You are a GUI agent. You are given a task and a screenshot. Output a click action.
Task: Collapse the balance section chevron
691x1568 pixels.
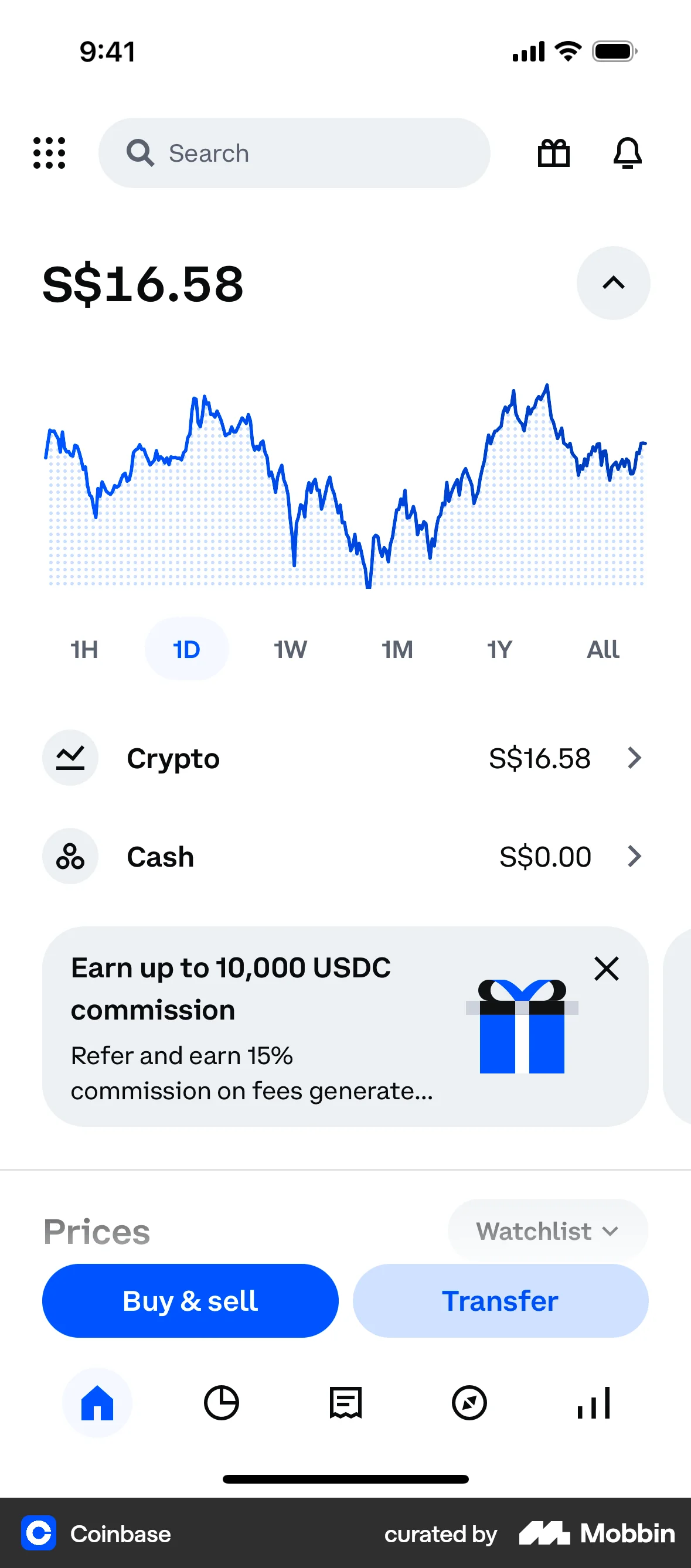coord(613,283)
